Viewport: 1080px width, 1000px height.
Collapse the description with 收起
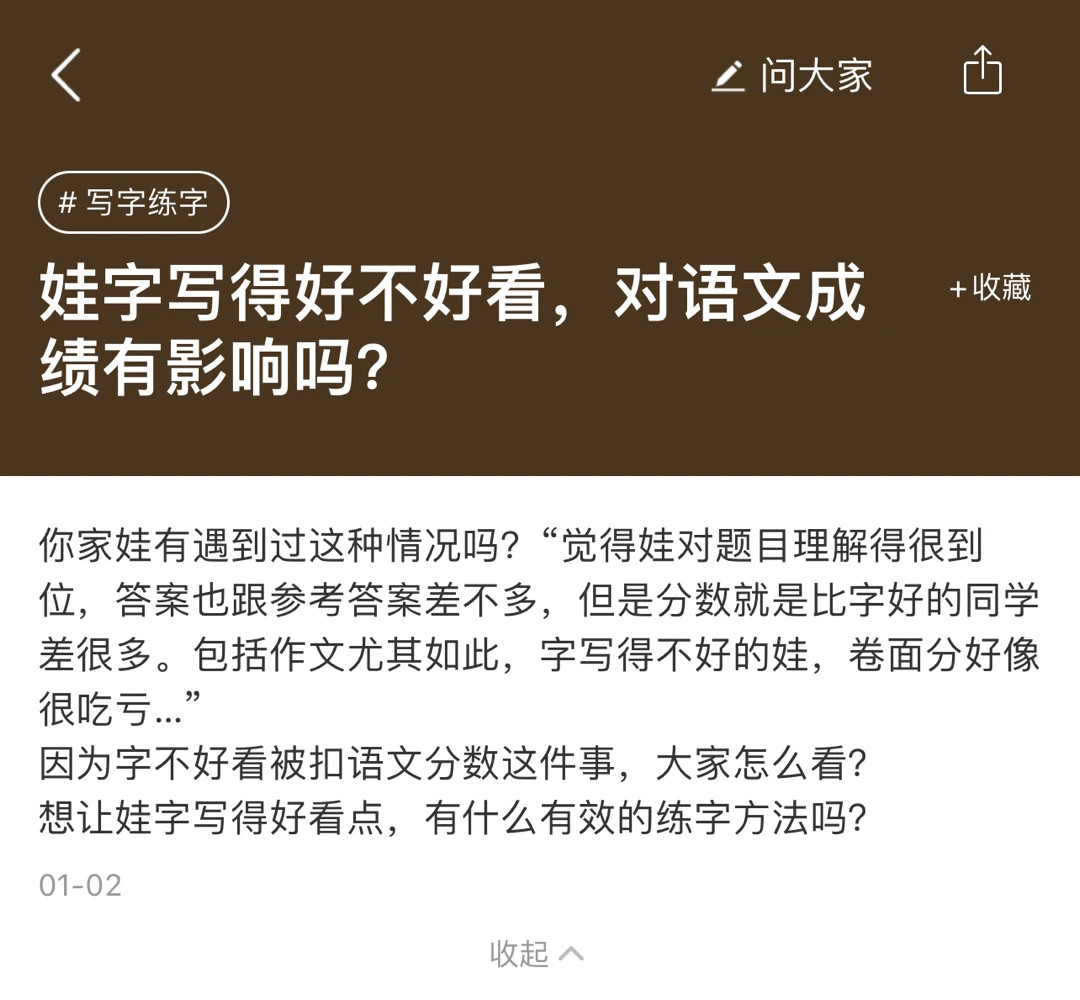(x=536, y=953)
